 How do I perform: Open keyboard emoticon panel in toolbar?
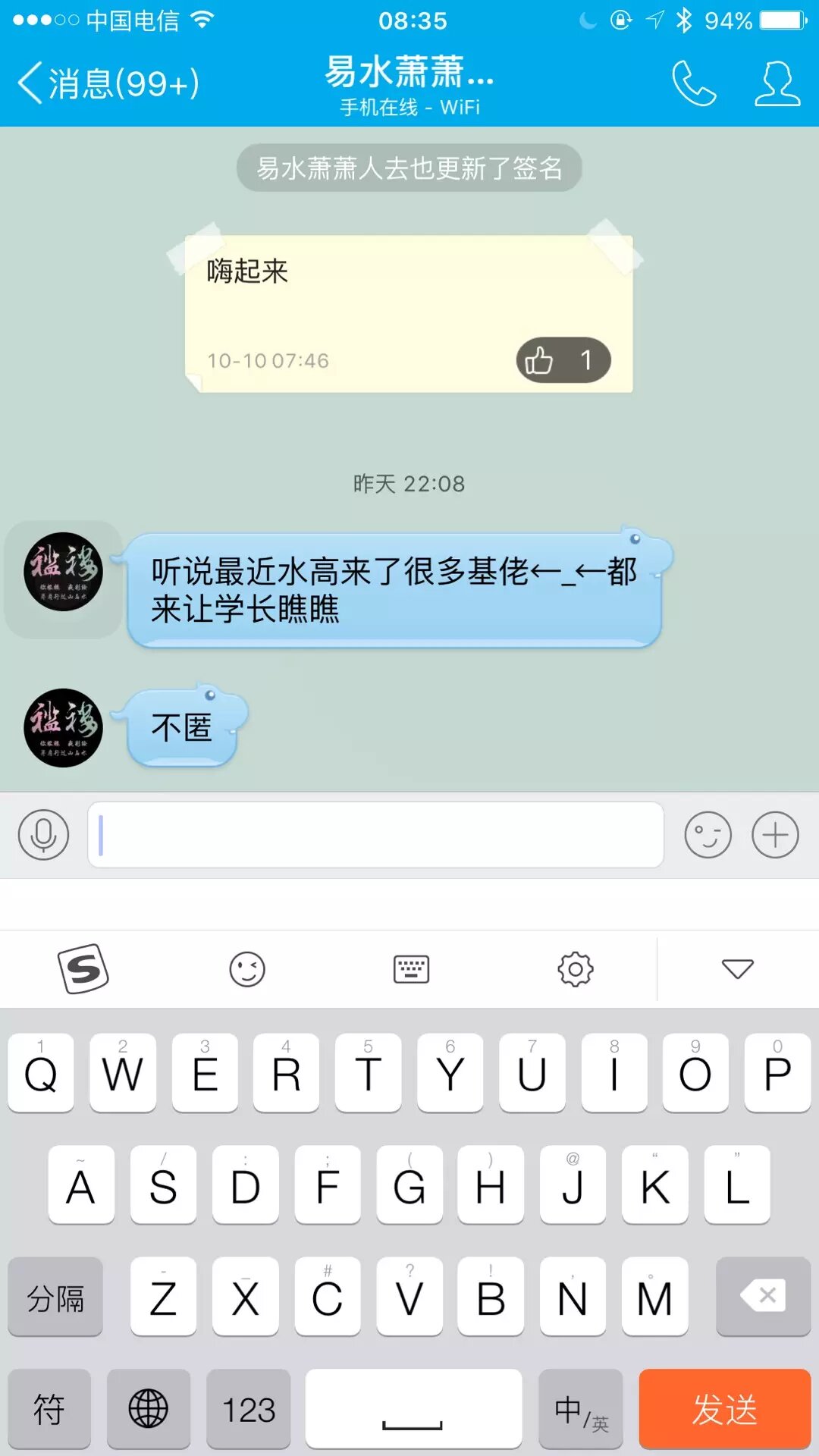pos(247,968)
